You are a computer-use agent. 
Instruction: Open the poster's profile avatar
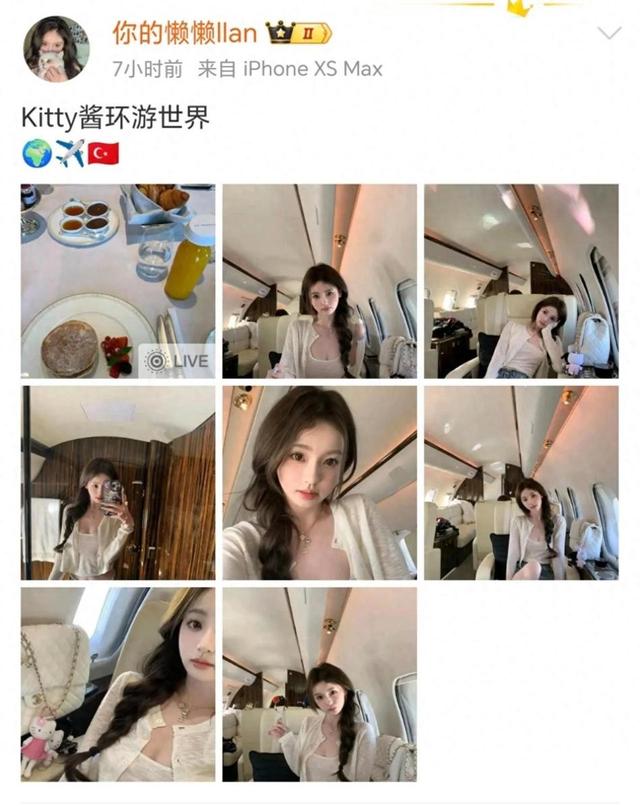tap(56, 49)
